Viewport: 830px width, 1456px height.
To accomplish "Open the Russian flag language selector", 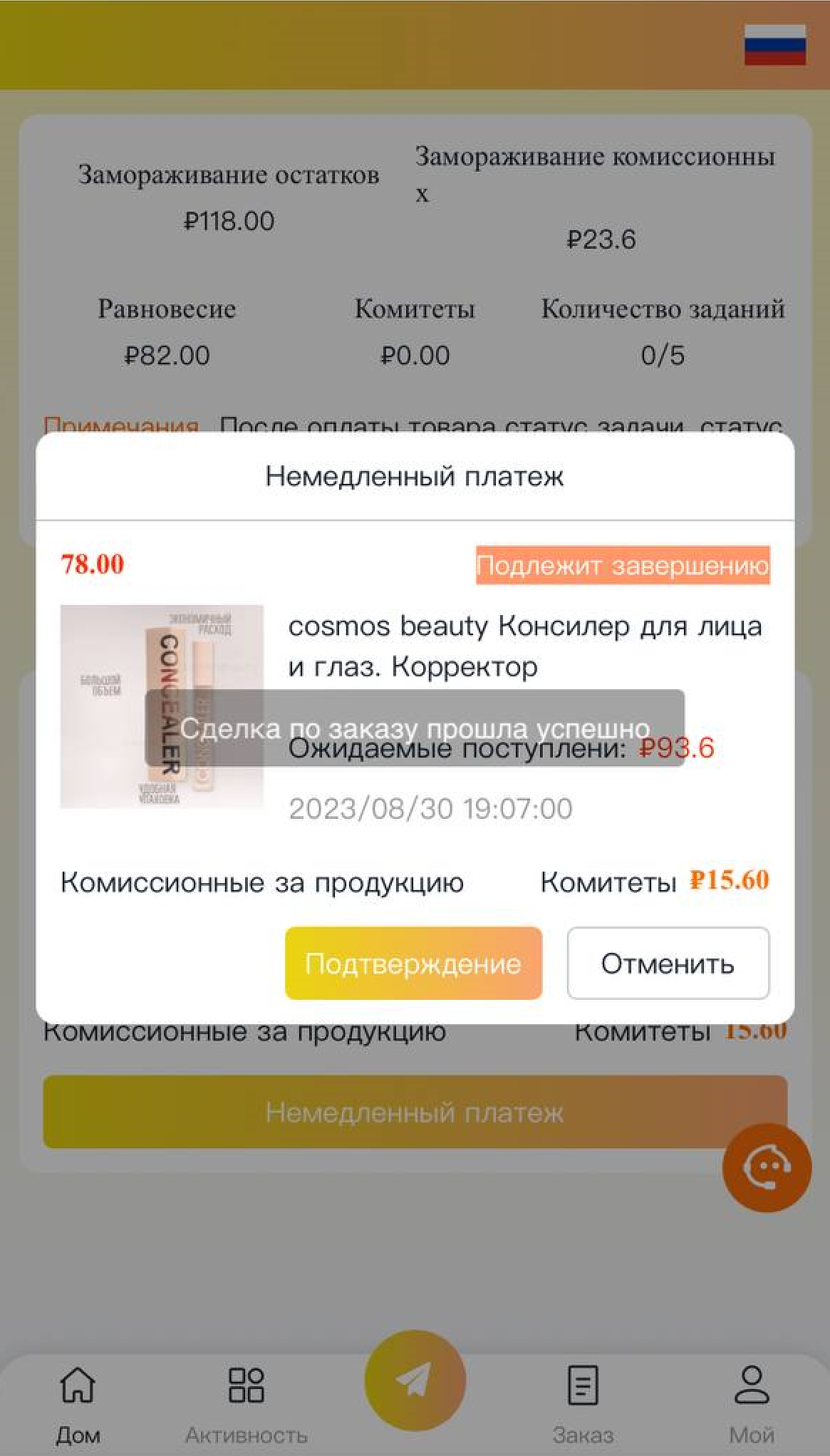I will (775, 44).
